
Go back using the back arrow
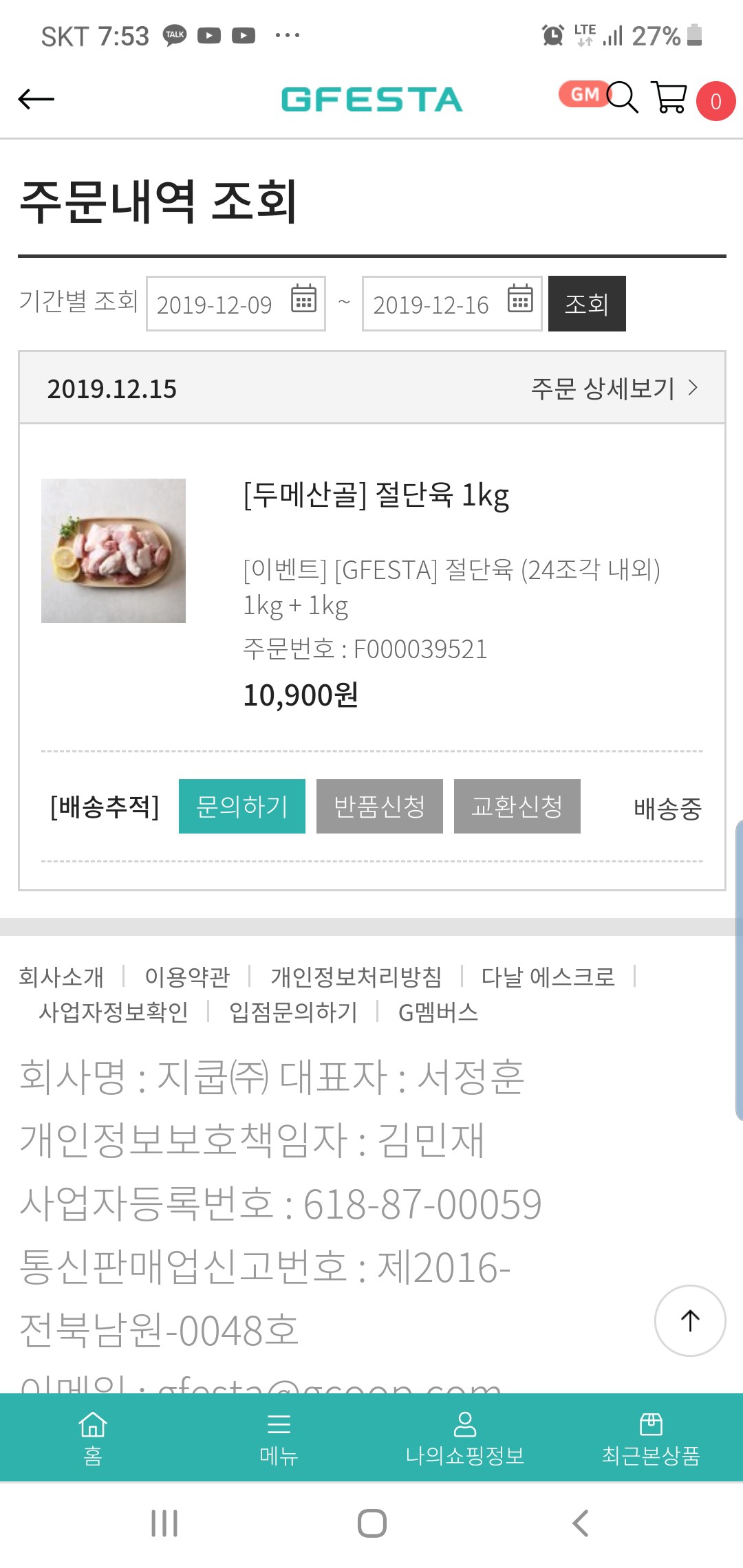click(35, 99)
